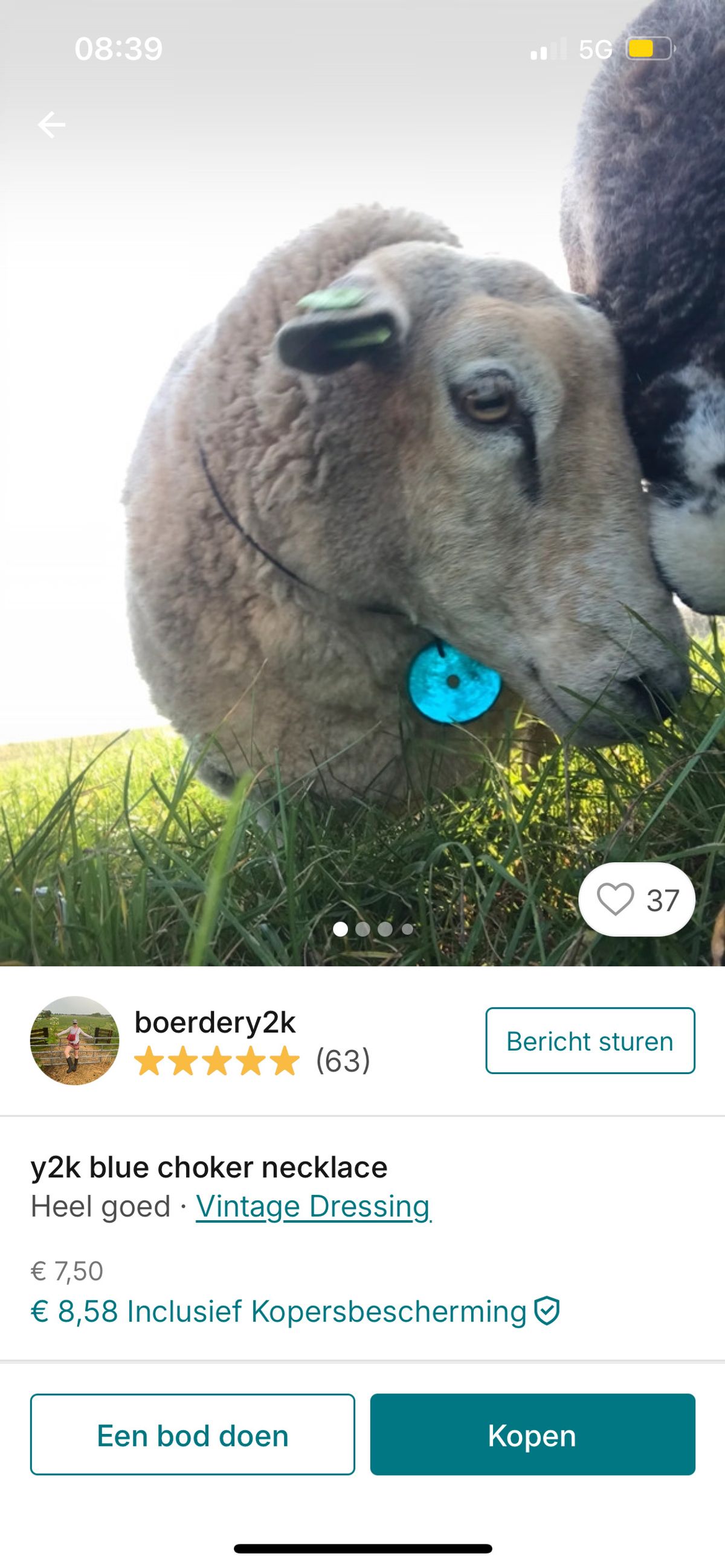This screenshot has height=1568, width=725.
Task: Open seller boerdery2k's profile
Action: click(x=214, y=1023)
